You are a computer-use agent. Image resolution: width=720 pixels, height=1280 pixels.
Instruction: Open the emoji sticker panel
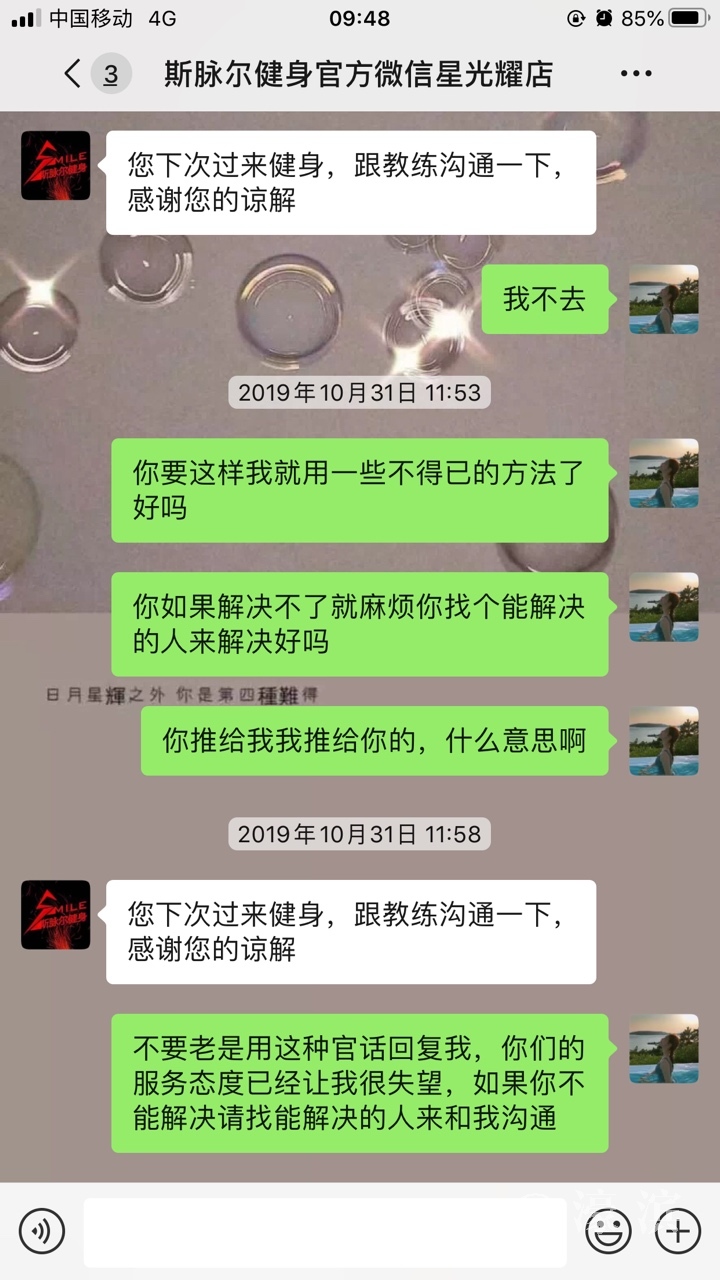(x=608, y=1231)
